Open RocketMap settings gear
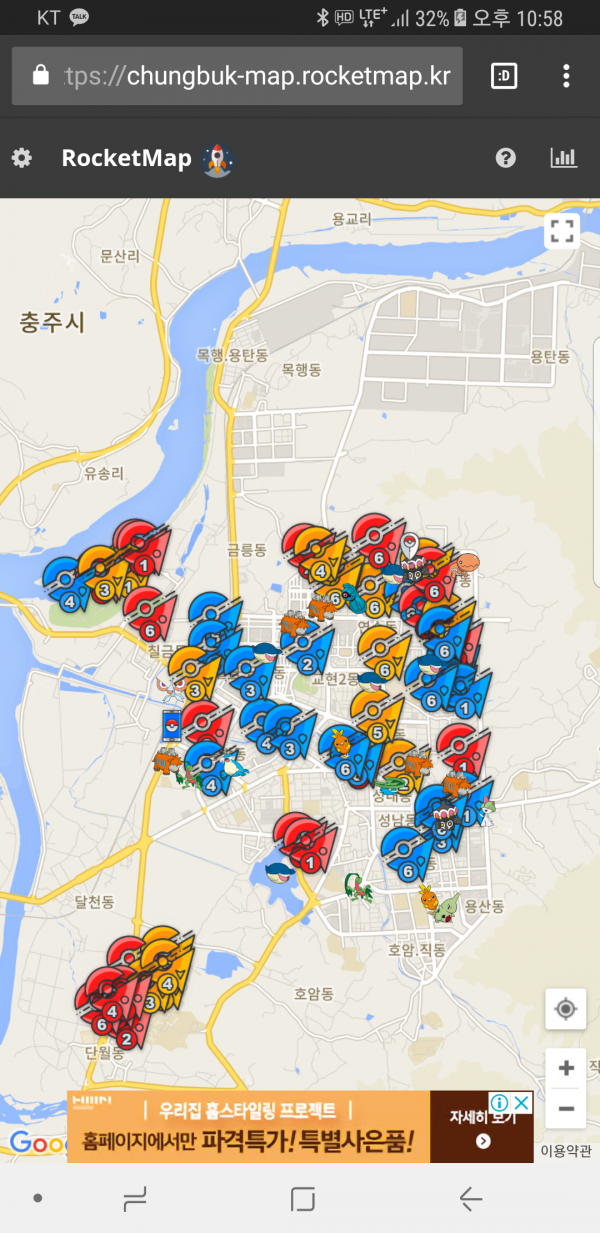This screenshot has height=1233, width=600. point(21,158)
